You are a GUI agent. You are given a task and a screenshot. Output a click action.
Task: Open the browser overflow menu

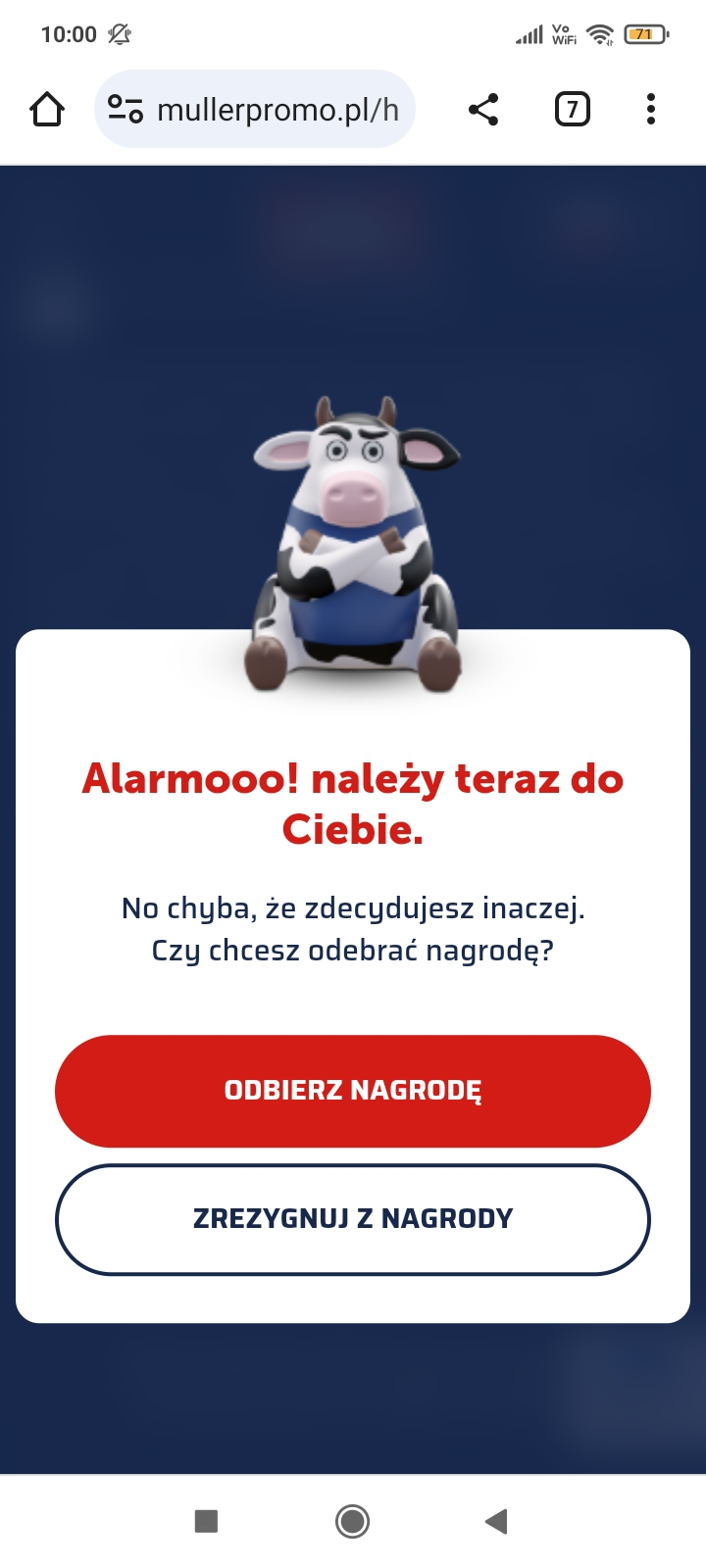(x=650, y=110)
